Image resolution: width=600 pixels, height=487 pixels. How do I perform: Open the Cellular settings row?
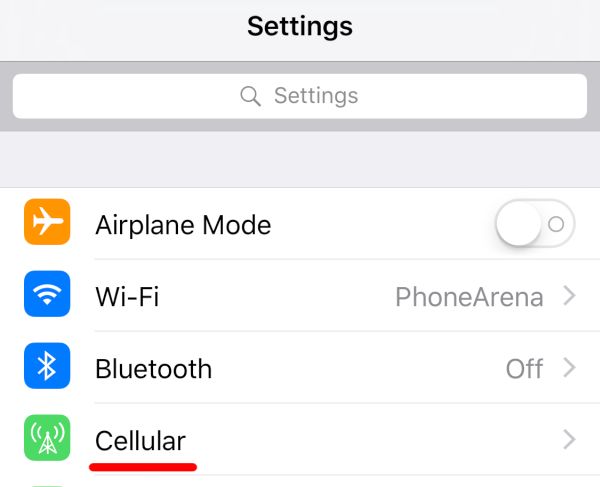[300, 440]
